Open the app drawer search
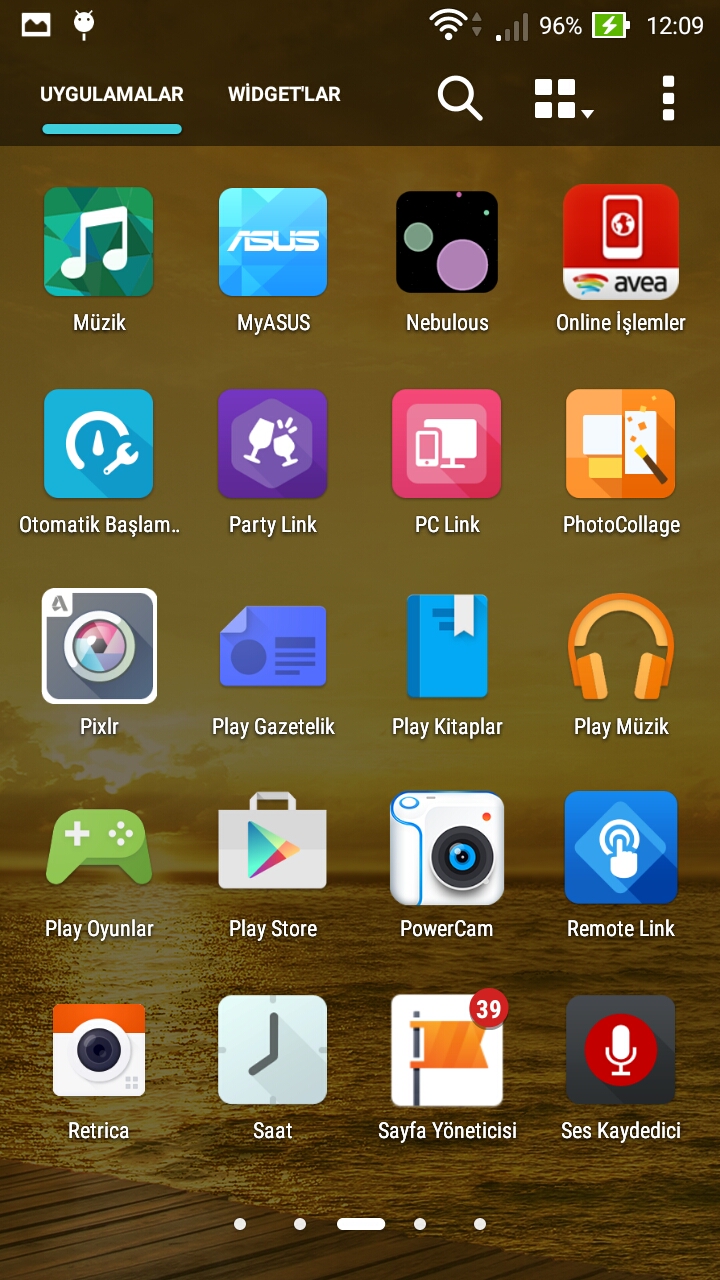The width and height of the screenshot is (720, 1280). [x=460, y=98]
